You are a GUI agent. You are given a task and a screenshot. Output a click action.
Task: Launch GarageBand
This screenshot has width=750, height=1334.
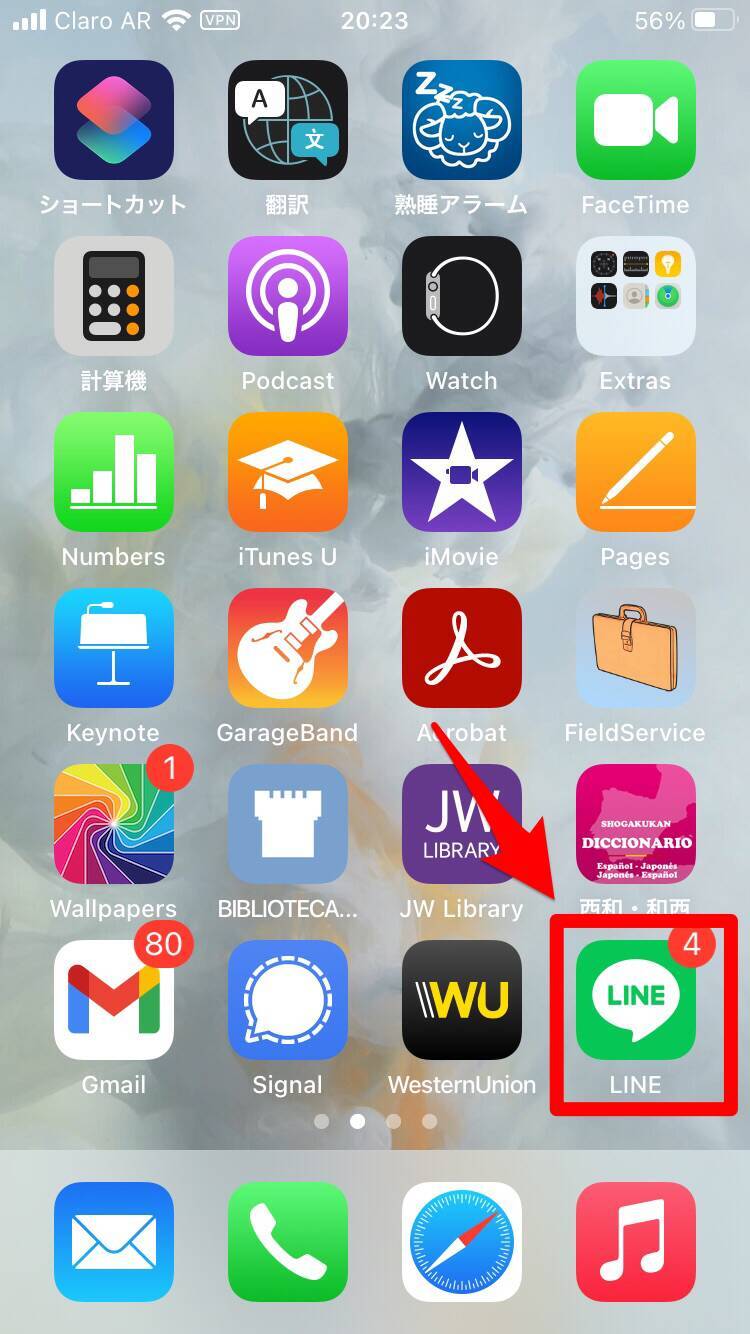[287, 648]
